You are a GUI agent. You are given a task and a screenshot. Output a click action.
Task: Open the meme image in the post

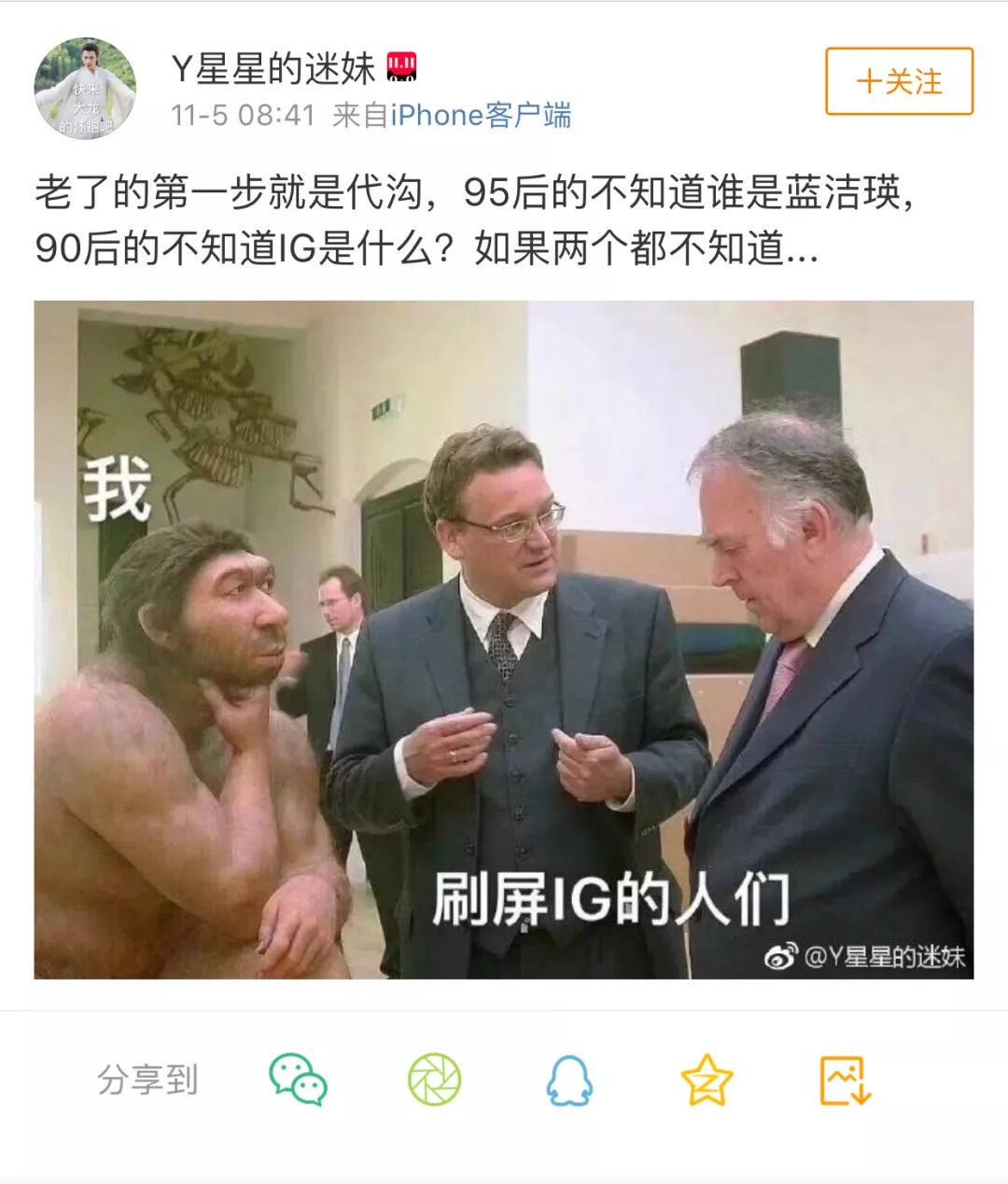[x=504, y=640]
